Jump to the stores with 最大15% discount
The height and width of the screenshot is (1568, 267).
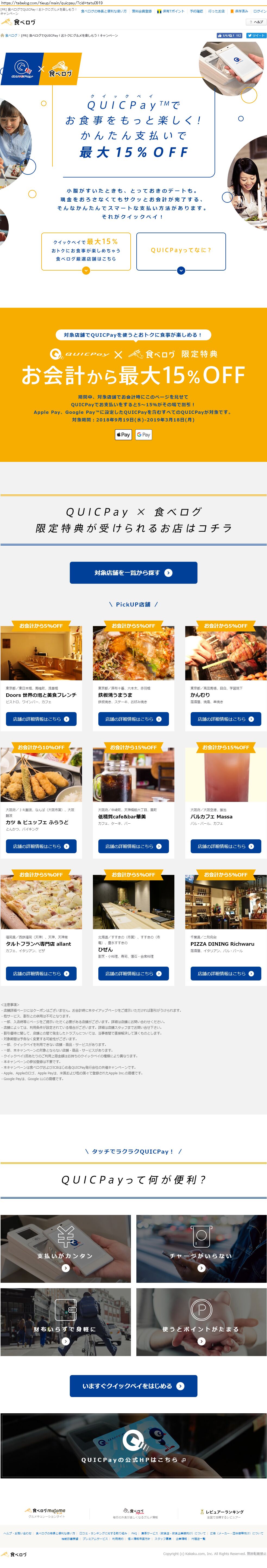coord(86,250)
